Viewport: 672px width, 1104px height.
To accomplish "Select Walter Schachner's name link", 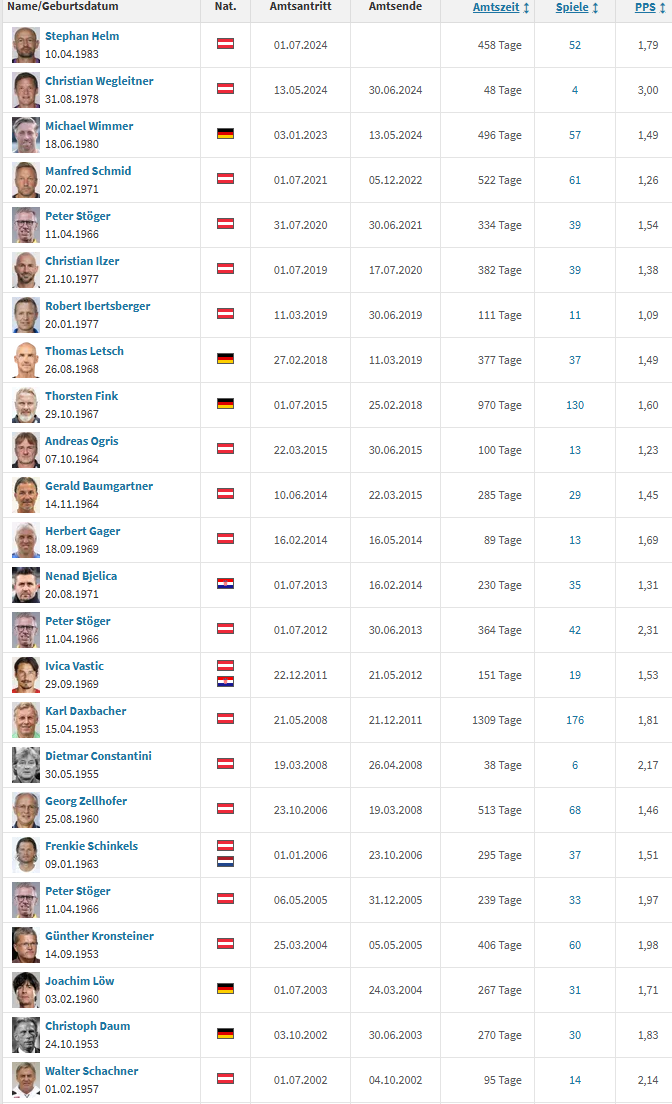I will pyautogui.click(x=92, y=1071).
